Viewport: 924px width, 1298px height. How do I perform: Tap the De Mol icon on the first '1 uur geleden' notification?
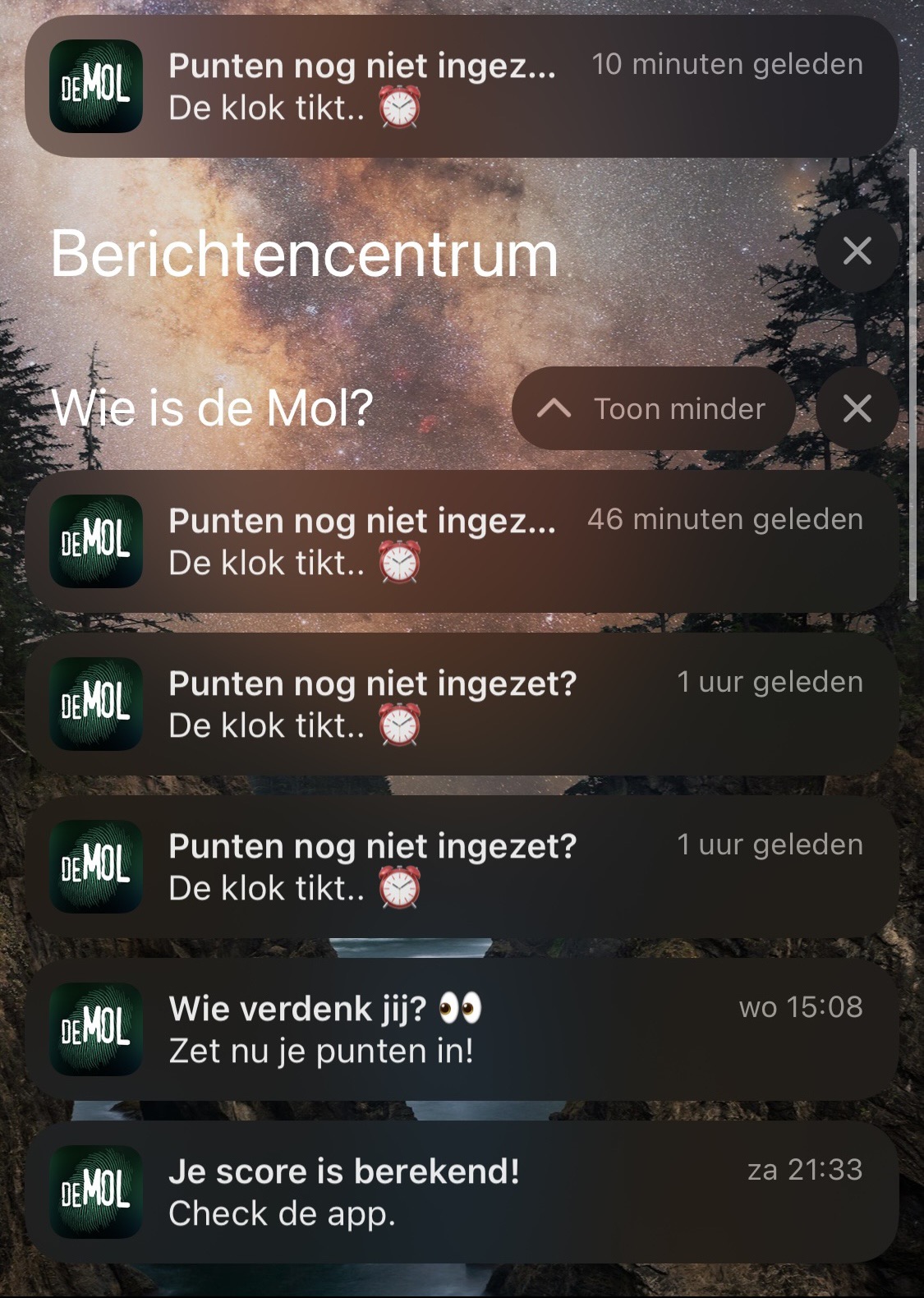[97, 704]
